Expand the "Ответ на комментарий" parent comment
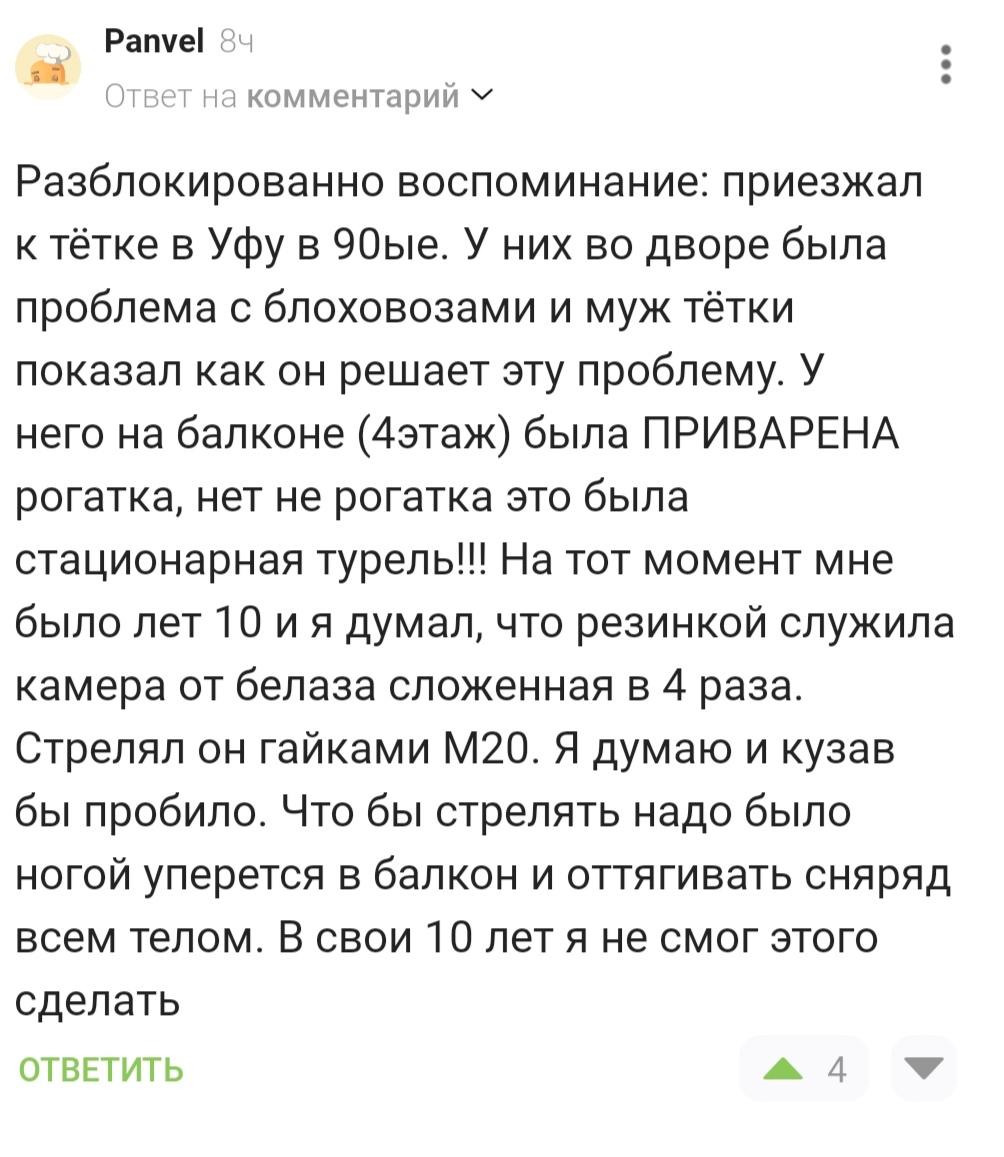 tap(298, 96)
